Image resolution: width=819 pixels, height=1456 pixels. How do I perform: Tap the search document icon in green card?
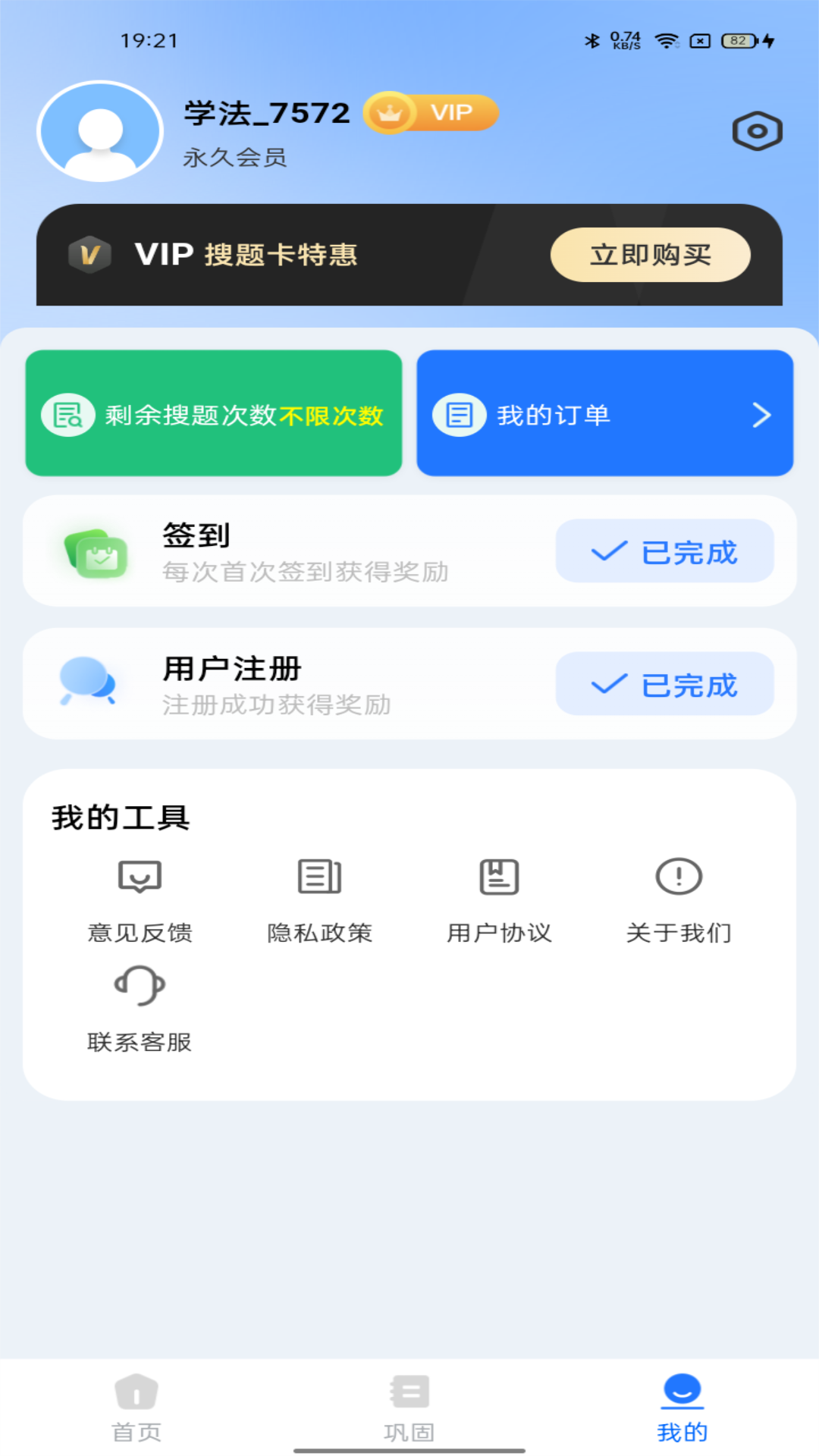tap(67, 415)
